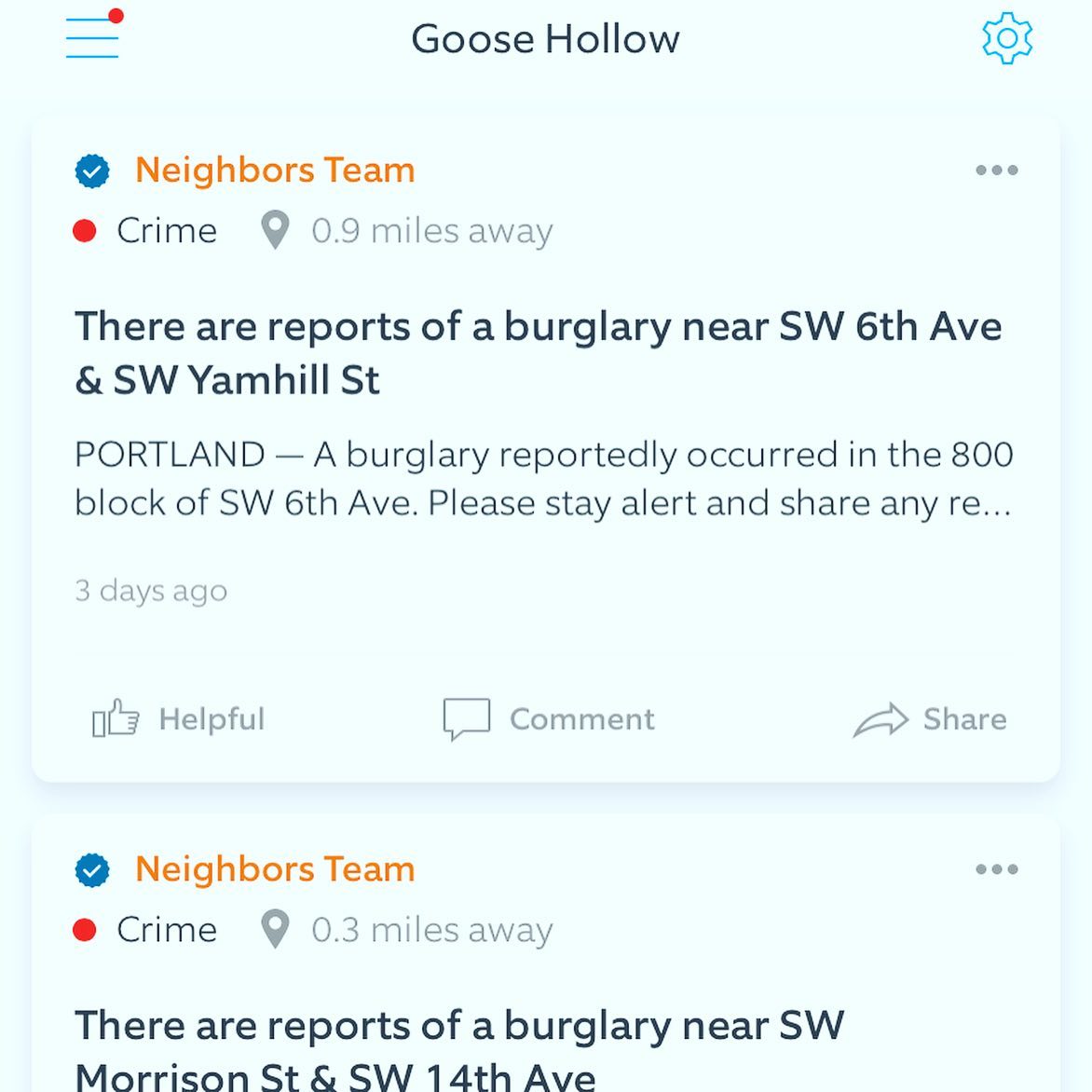Open the settings gear
Image resolution: width=1092 pixels, height=1092 pixels.
point(1007,39)
